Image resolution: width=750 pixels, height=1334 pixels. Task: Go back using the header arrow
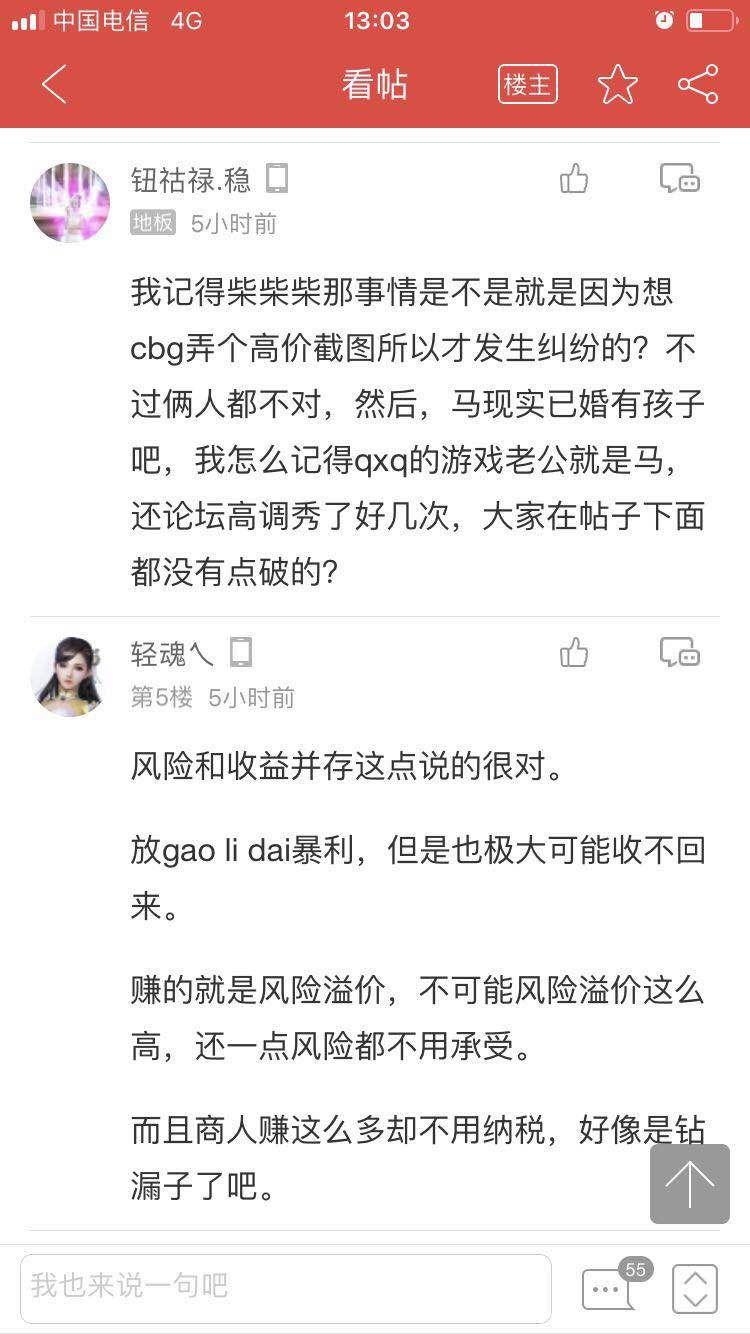(54, 85)
